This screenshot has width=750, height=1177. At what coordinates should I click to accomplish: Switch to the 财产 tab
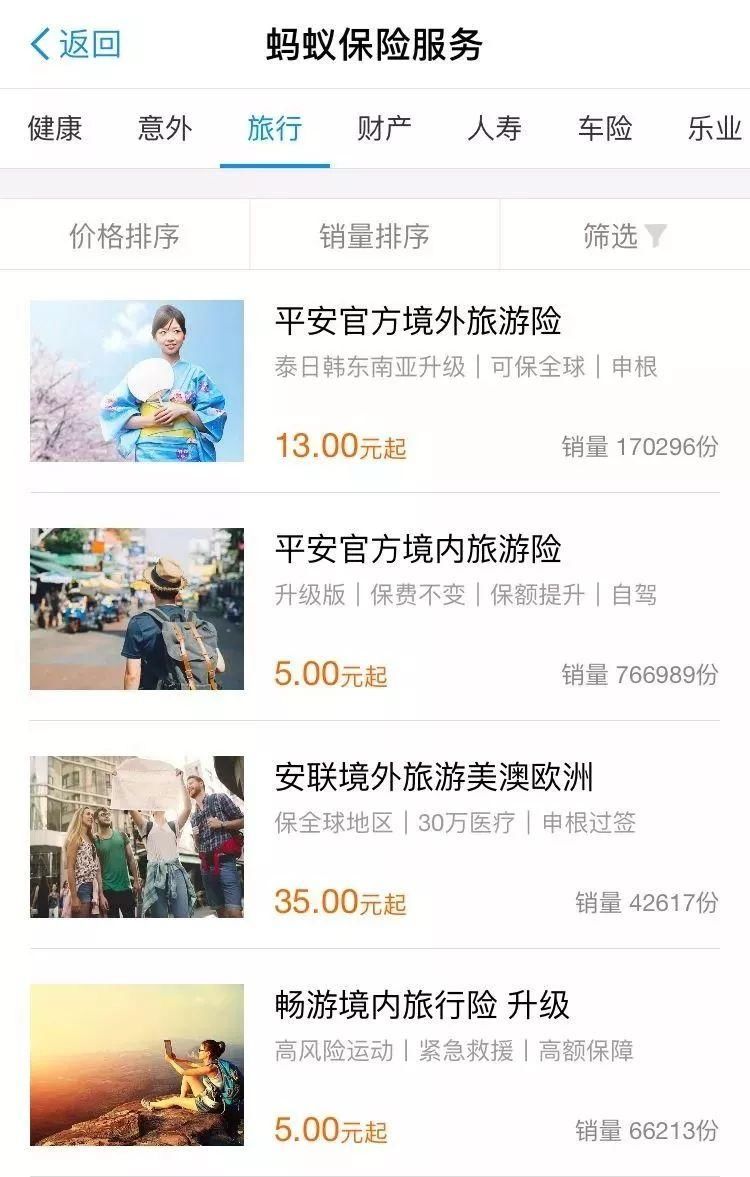coord(385,128)
